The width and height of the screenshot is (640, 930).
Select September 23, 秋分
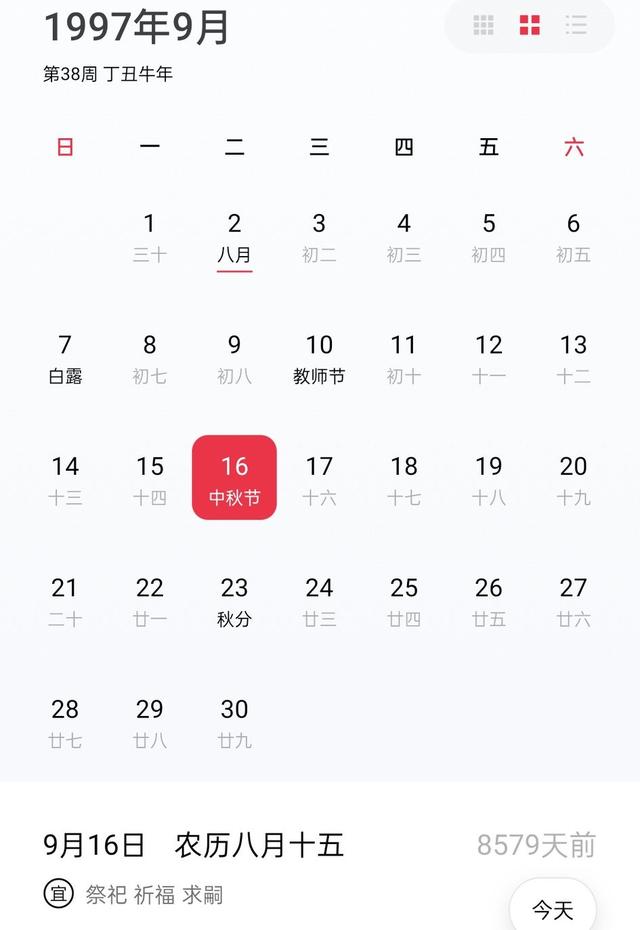[x=234, y=601]
